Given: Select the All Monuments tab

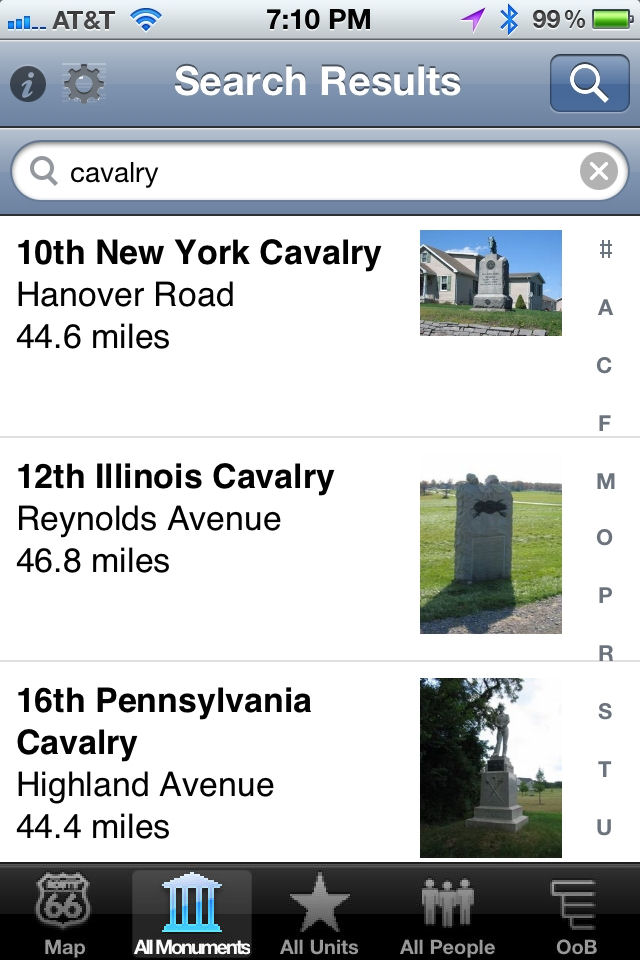Looking at the screenshot, I should tap(192, 914).
